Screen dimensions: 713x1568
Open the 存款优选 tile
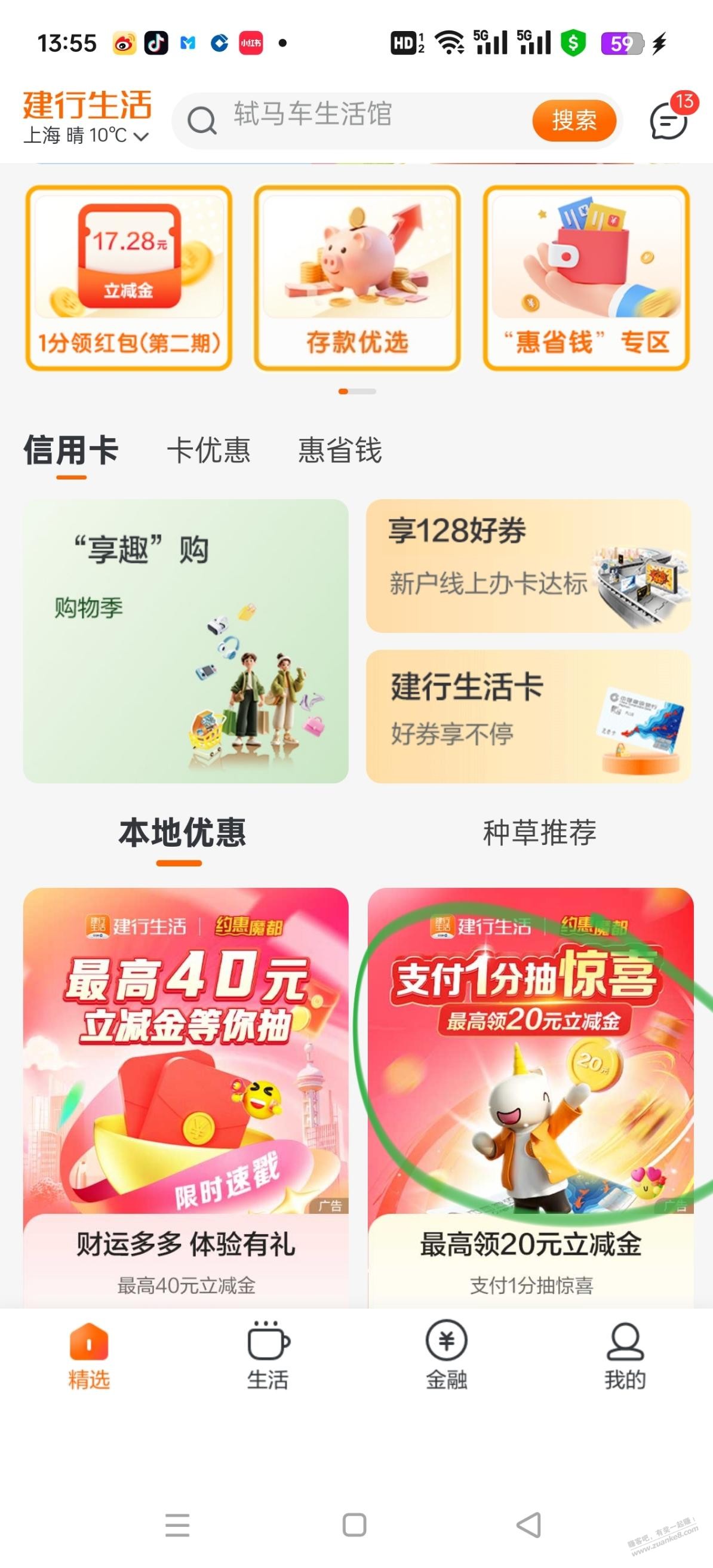click(x=357, y=278)
